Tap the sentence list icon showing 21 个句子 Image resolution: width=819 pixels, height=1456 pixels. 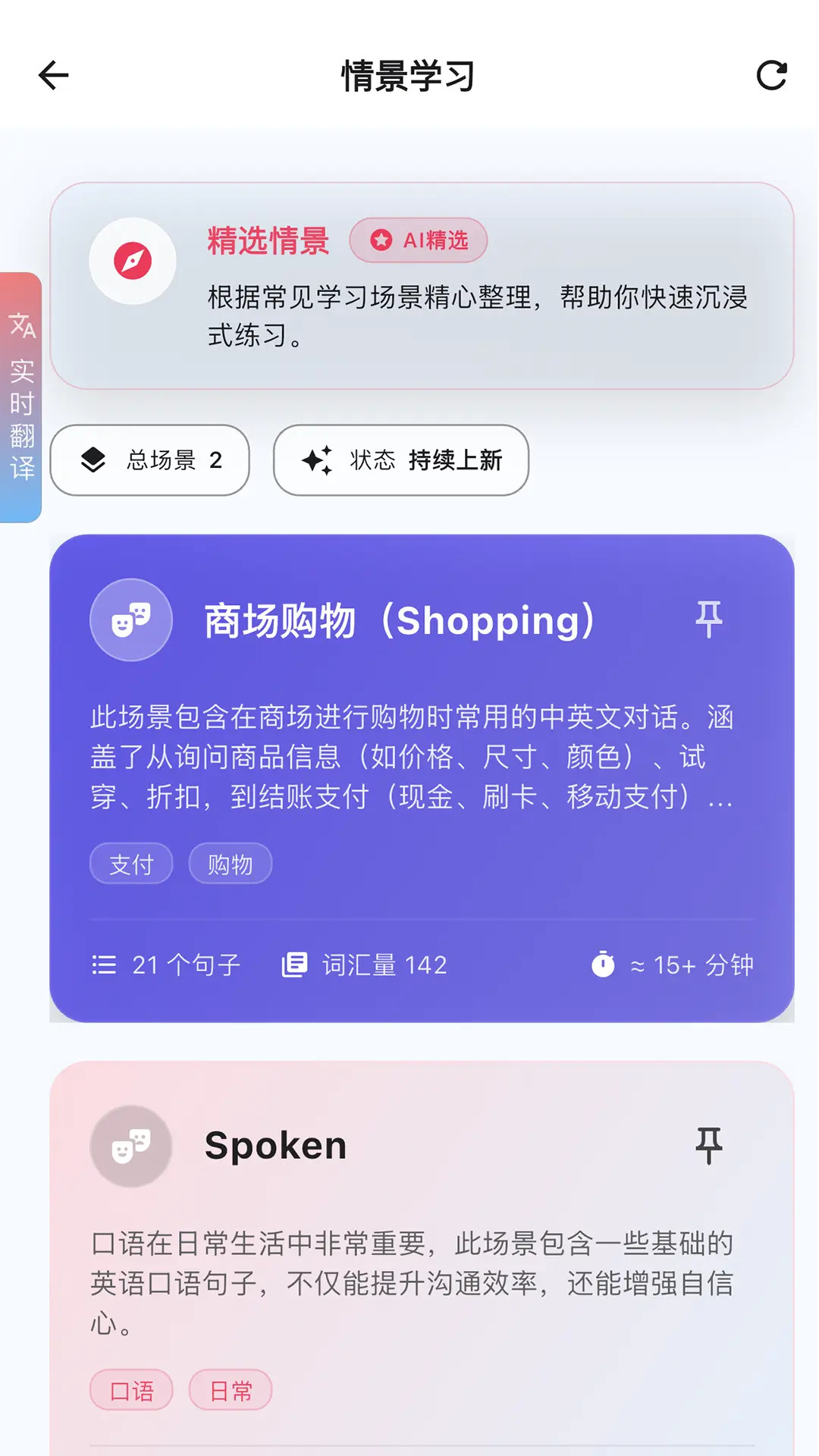point(104,965)
